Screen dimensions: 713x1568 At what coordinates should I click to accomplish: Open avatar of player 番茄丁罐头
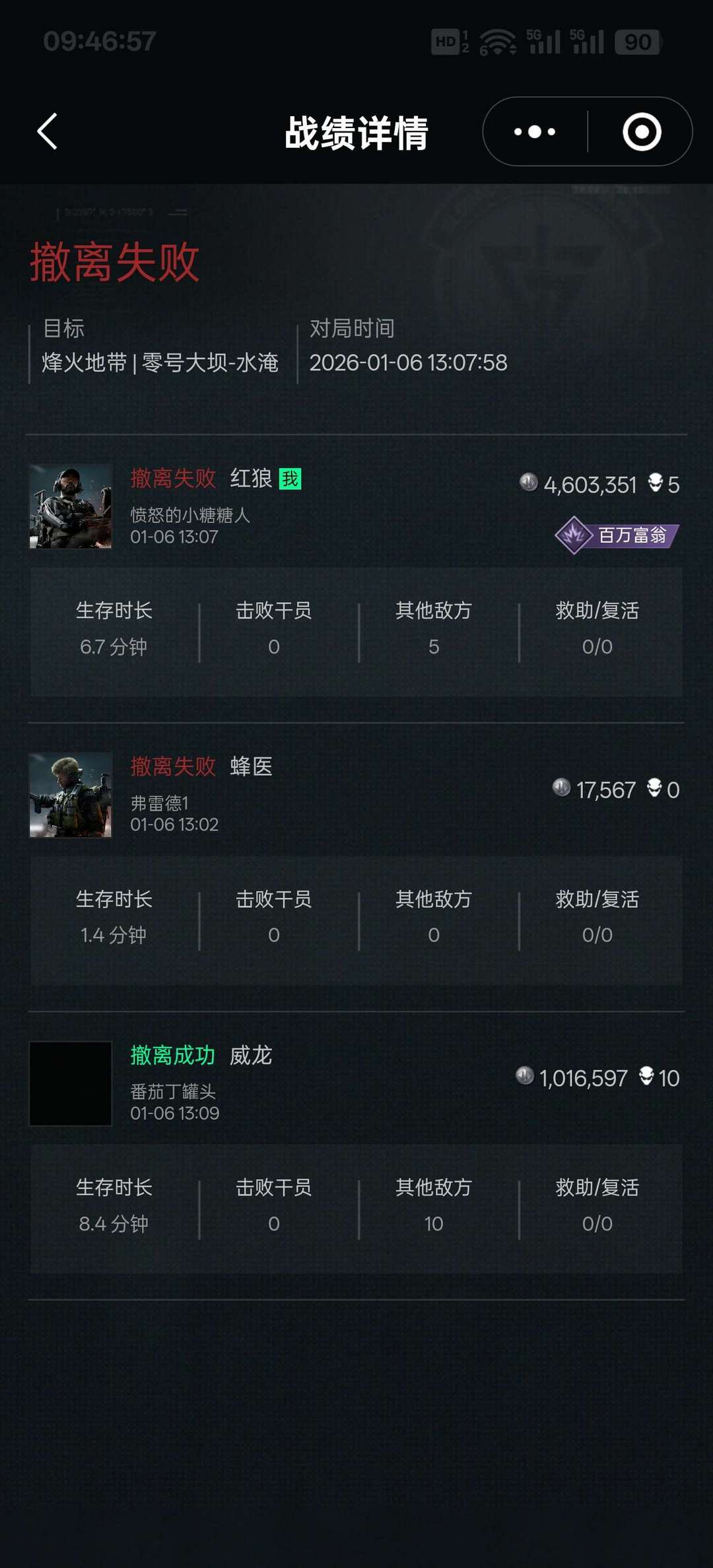click(x=71, y=1083)
